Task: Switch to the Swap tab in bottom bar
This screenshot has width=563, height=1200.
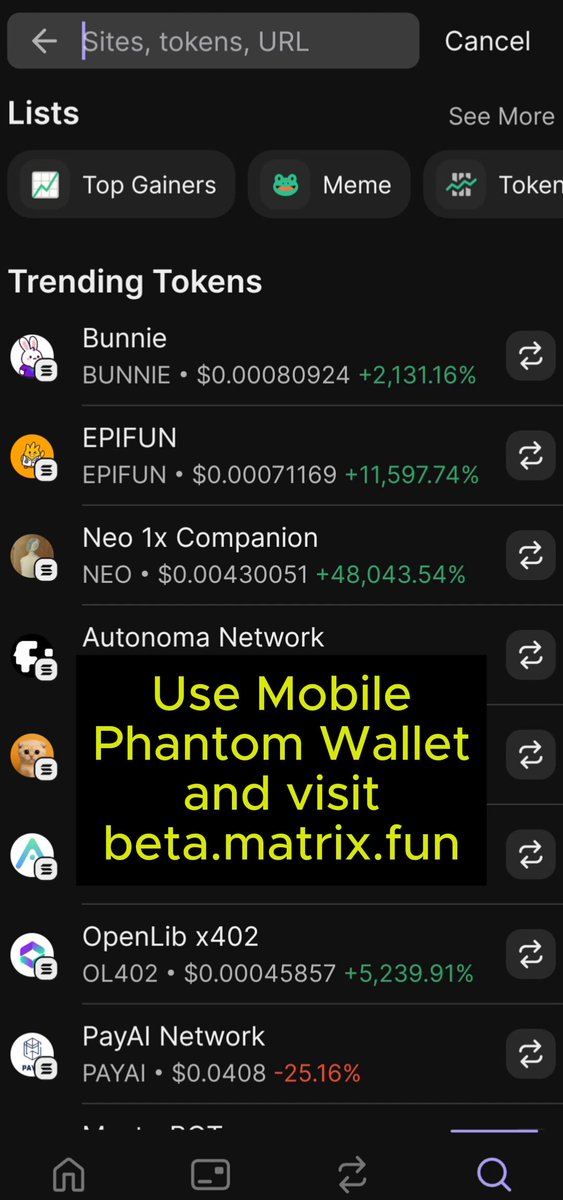Action: click(352, 1174)
